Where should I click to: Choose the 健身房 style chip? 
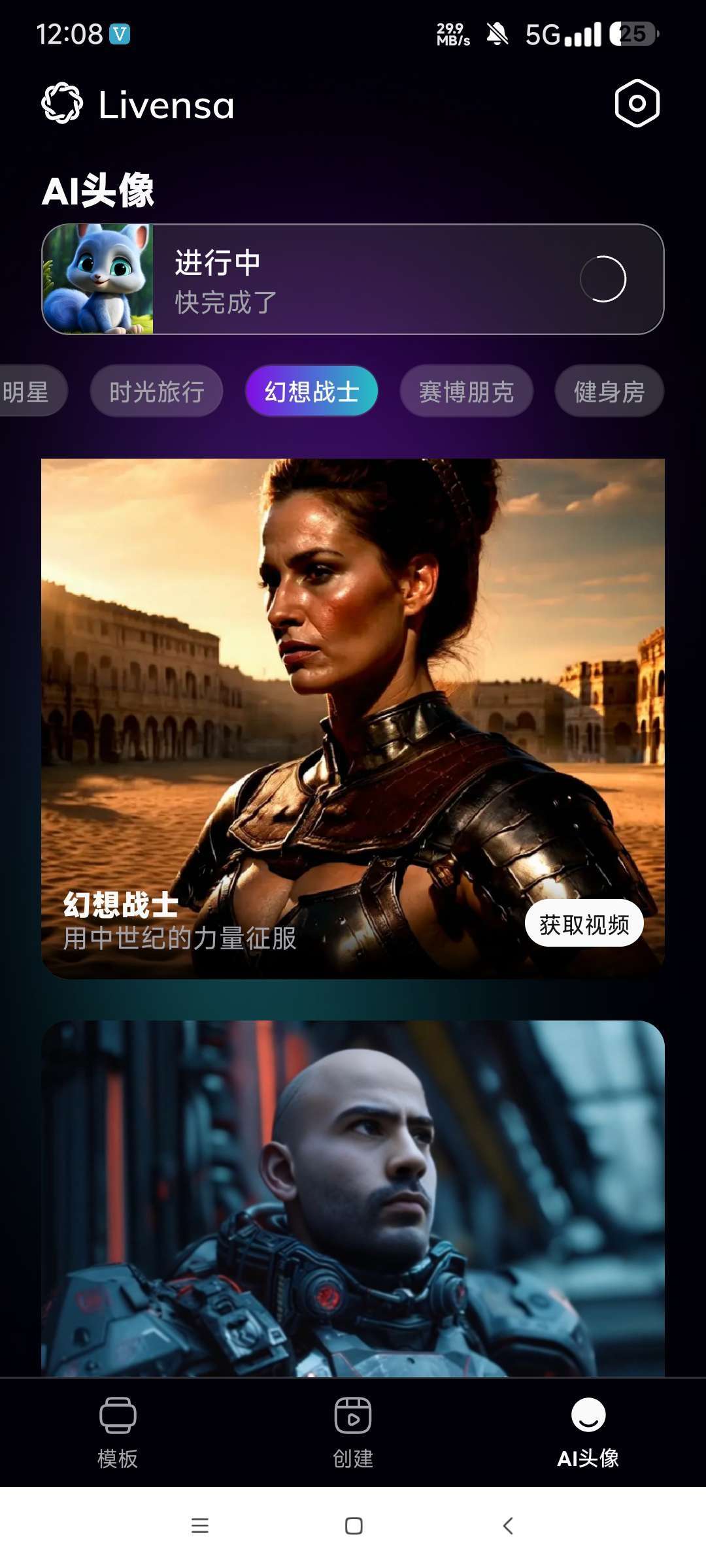pyautogui.click(x=609, y=391)
